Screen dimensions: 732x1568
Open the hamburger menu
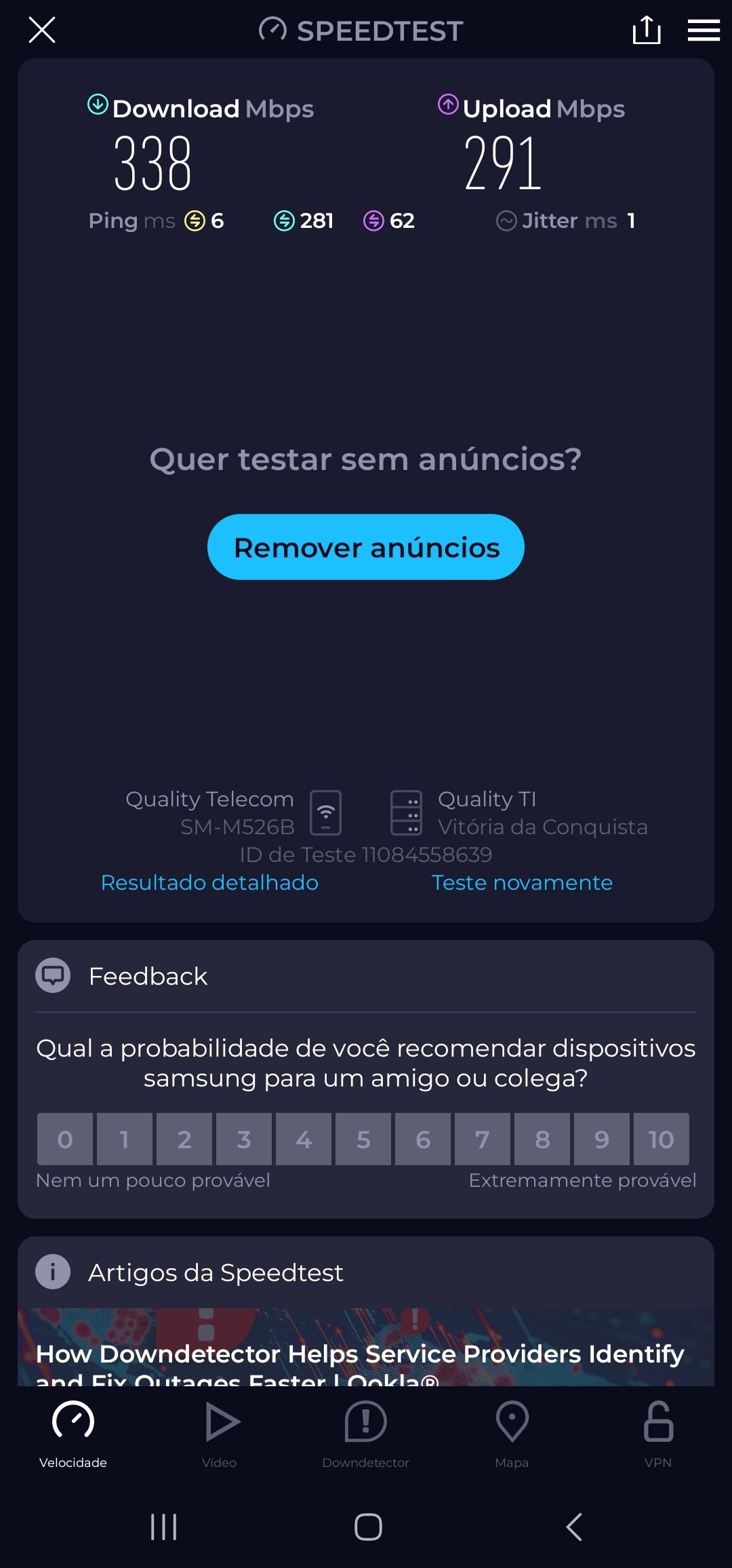tap(704, 31)
